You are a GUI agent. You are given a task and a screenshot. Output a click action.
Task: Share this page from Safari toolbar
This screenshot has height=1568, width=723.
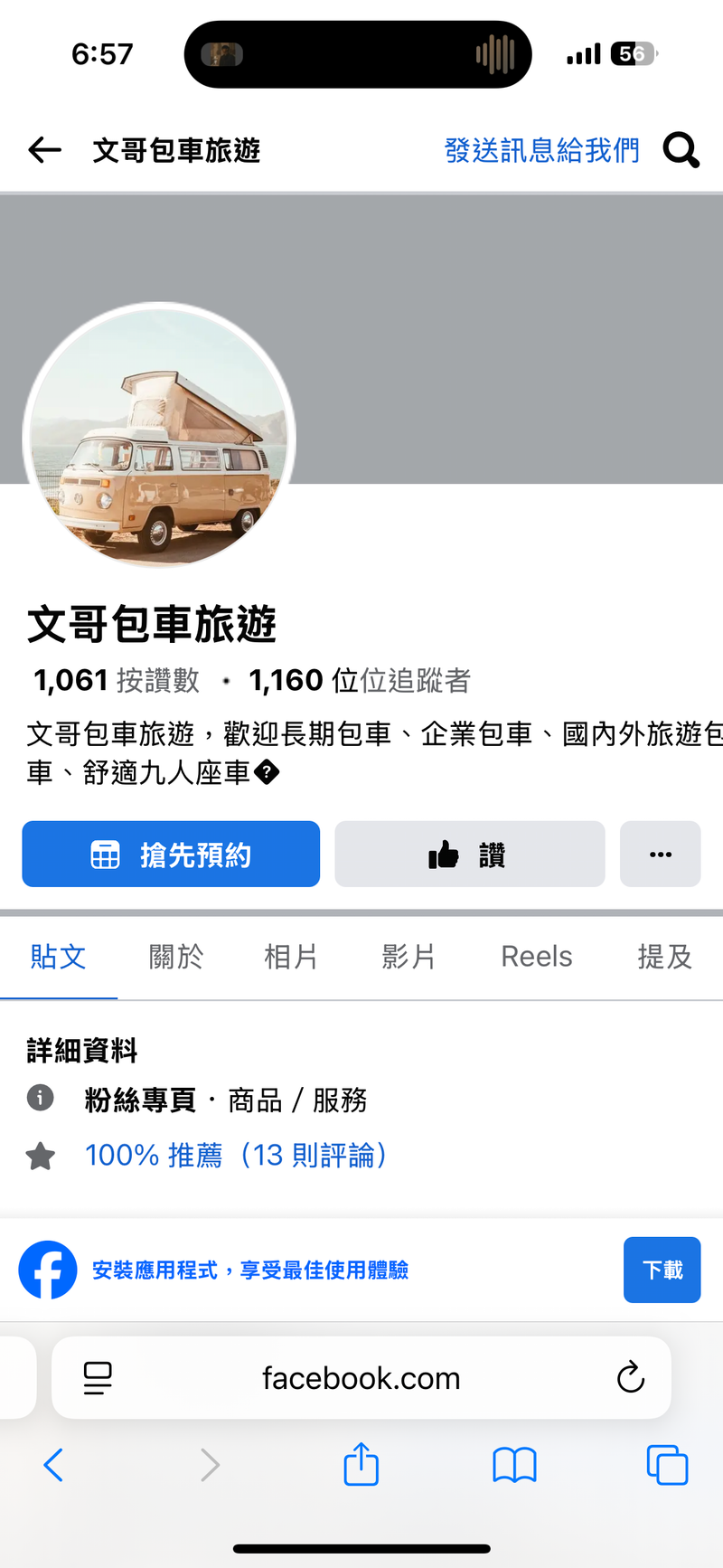(x=361, y=1464)
